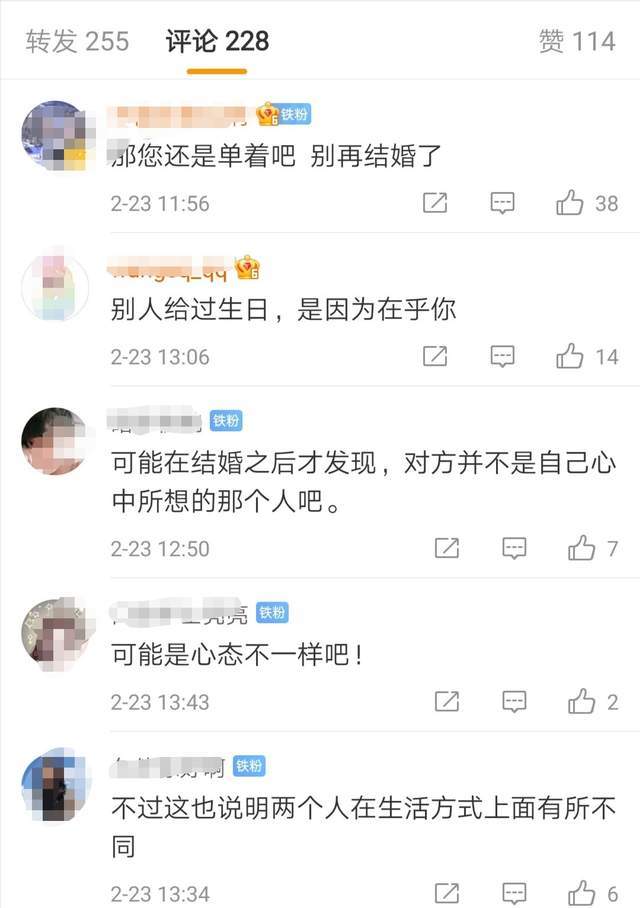Repost the comment "别人给过生日,是因为在乎你"
This screenshot has width=640, height=908.
tap(435, 356)
